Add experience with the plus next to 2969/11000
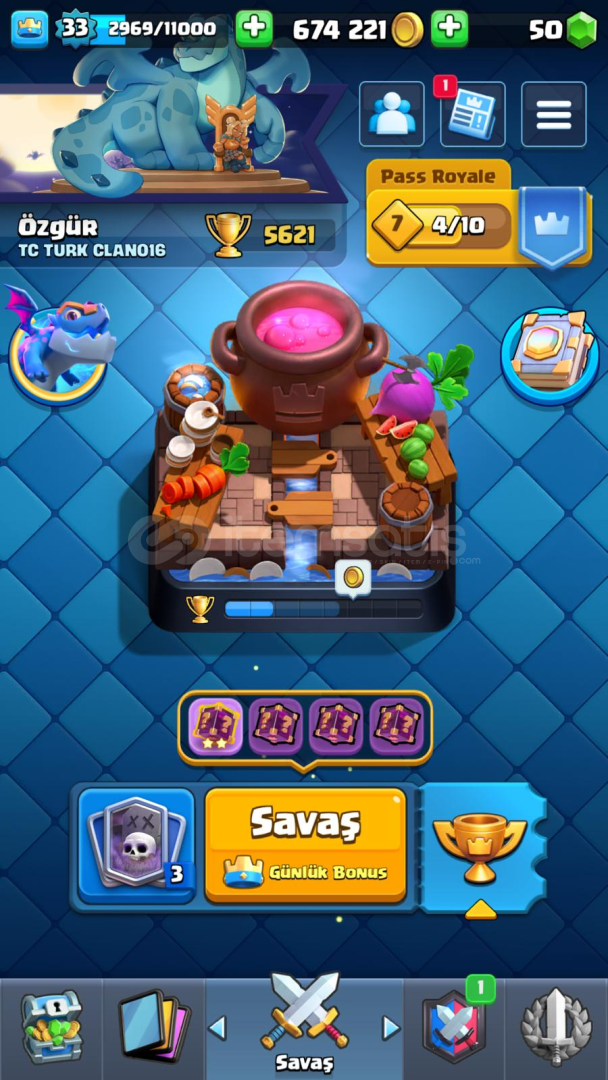 pyautogui.click(x=254, y=29)
